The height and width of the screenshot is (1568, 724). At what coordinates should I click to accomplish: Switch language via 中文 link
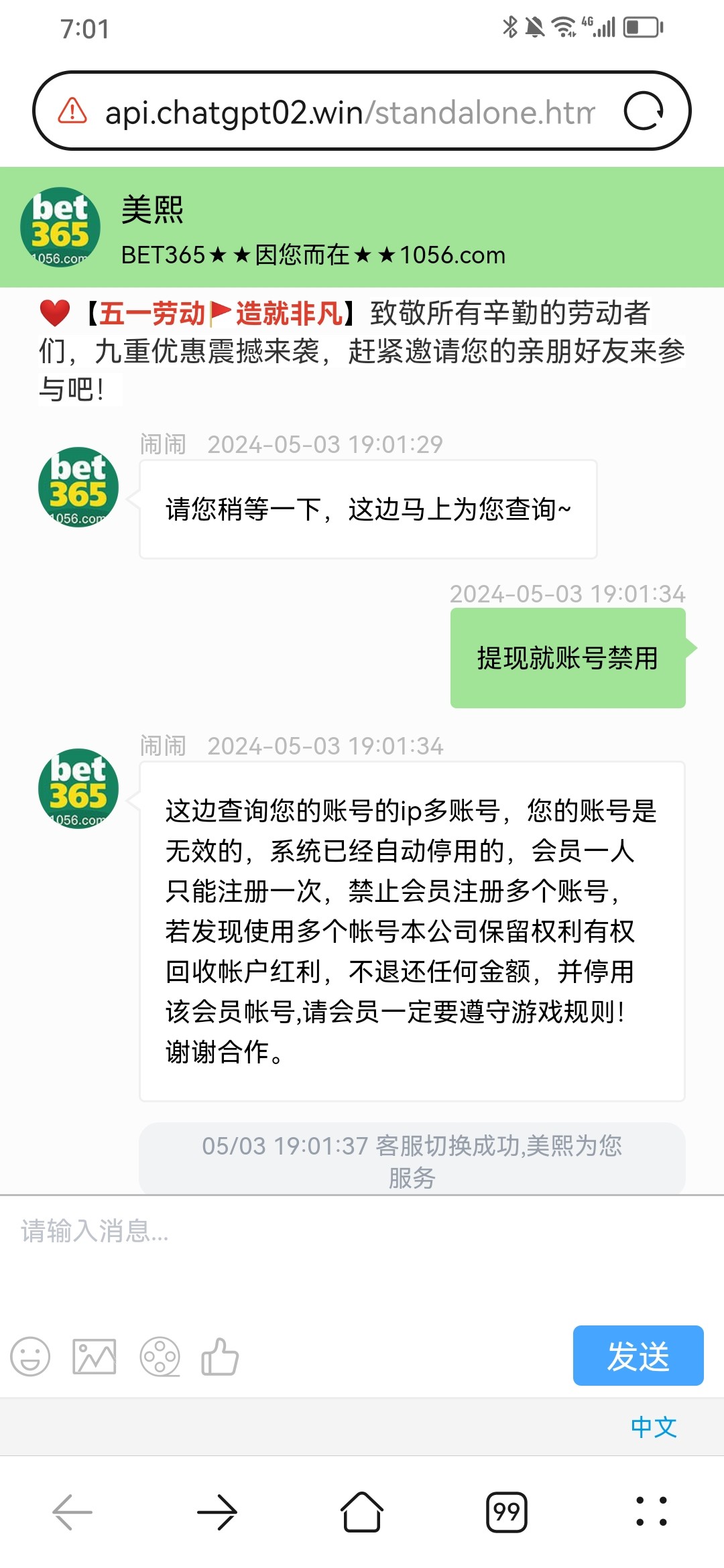[x=653, y=1427]
